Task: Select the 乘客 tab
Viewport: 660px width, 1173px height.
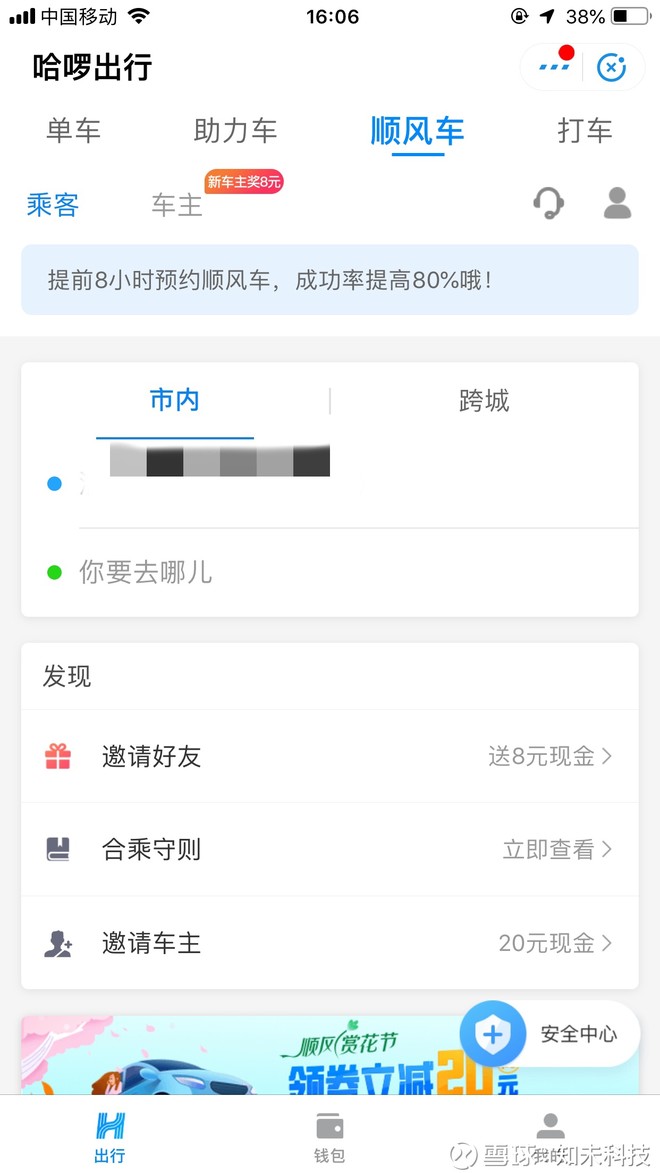Action: coord(52,204)
